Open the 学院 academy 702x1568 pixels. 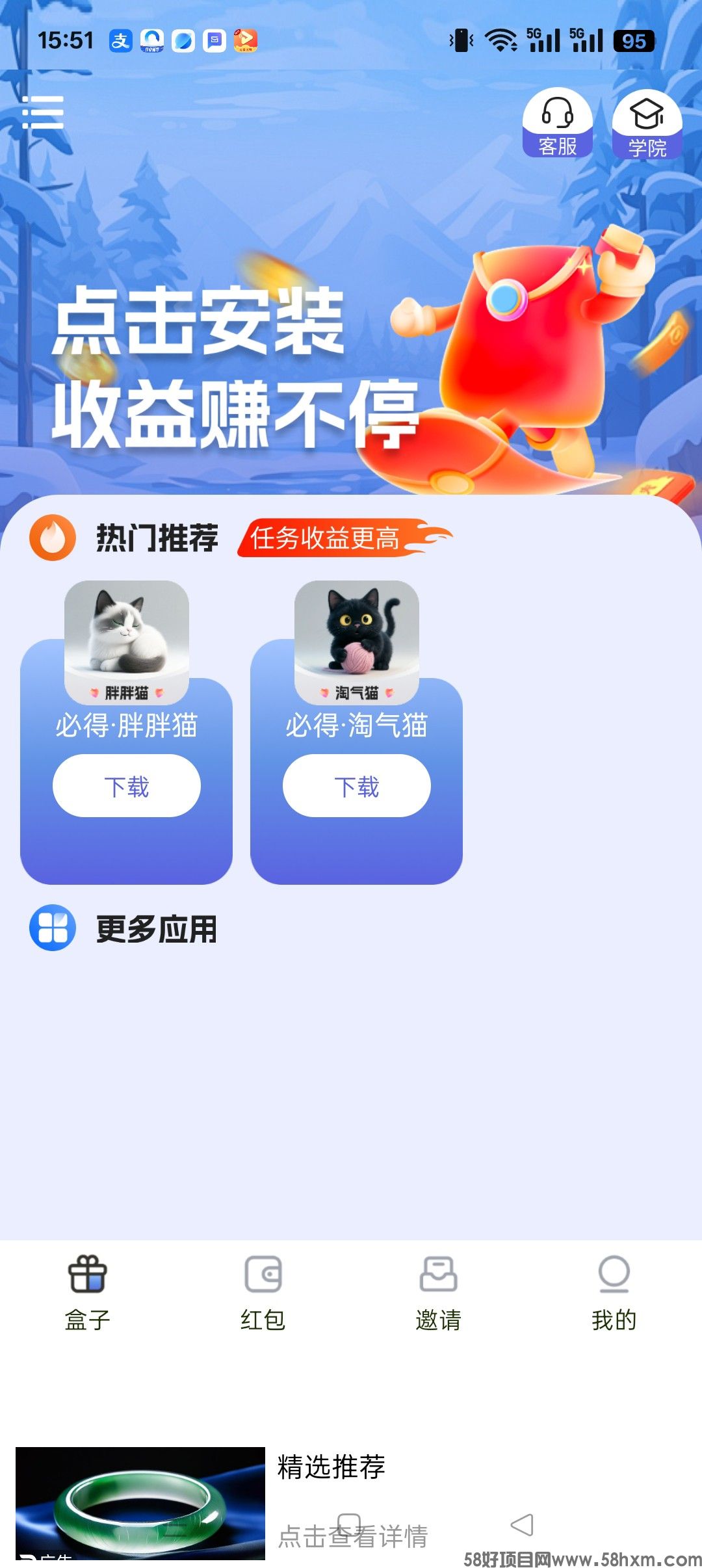click(x=647, y=124)
